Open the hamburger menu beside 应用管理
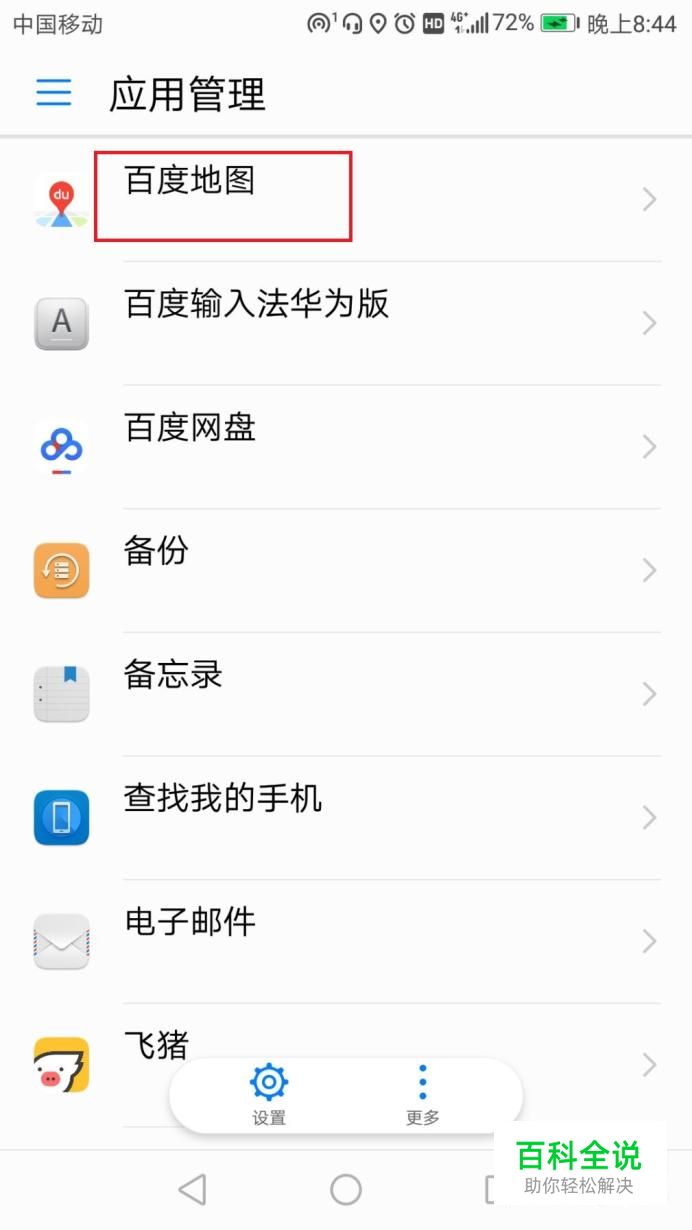Viewport: 692px width, 1230px height. pyautogui.click(x=54, y=93)
